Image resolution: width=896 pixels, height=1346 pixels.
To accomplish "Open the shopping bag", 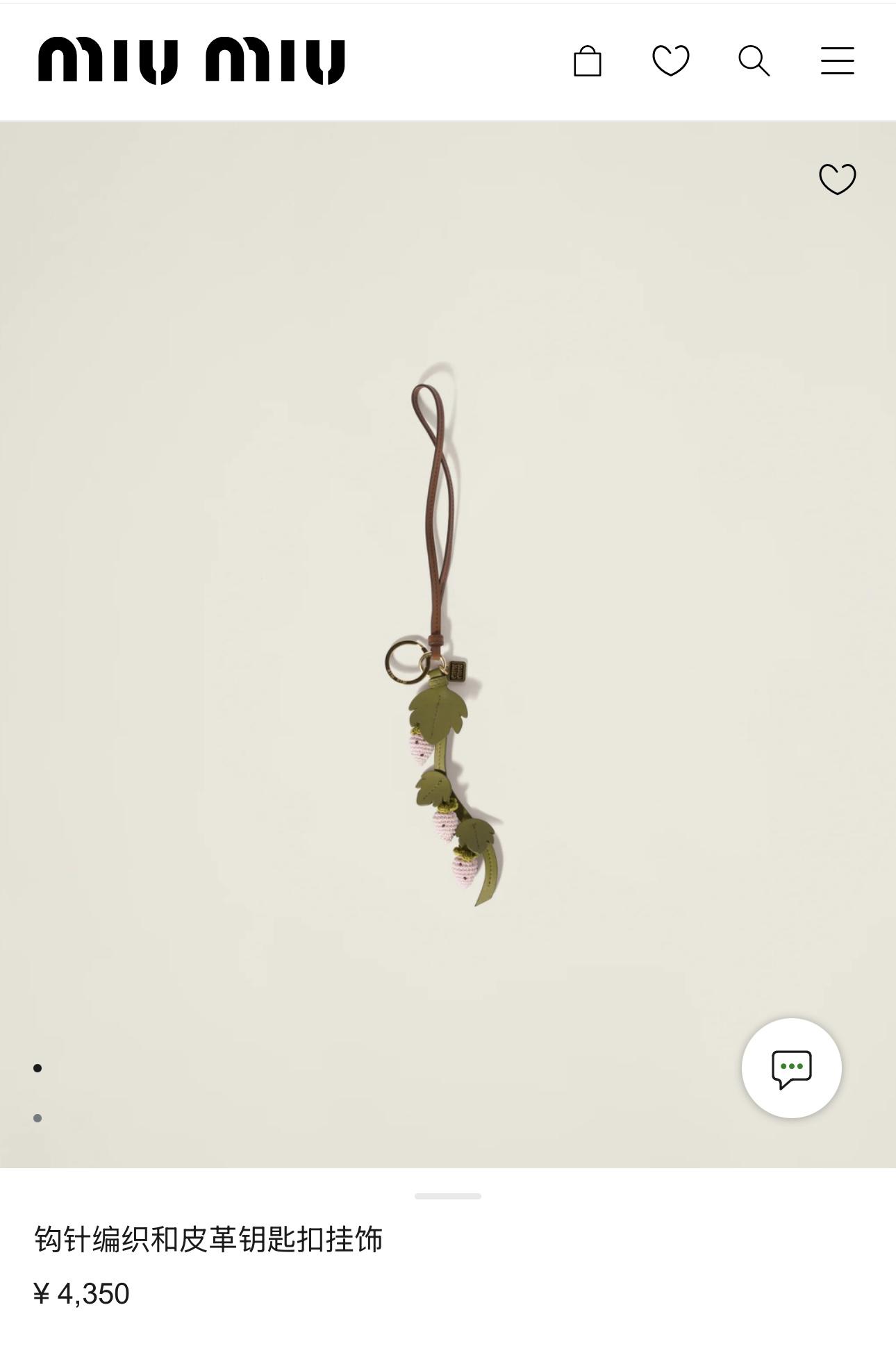I will pyautogui.click(x=587, y=61).
